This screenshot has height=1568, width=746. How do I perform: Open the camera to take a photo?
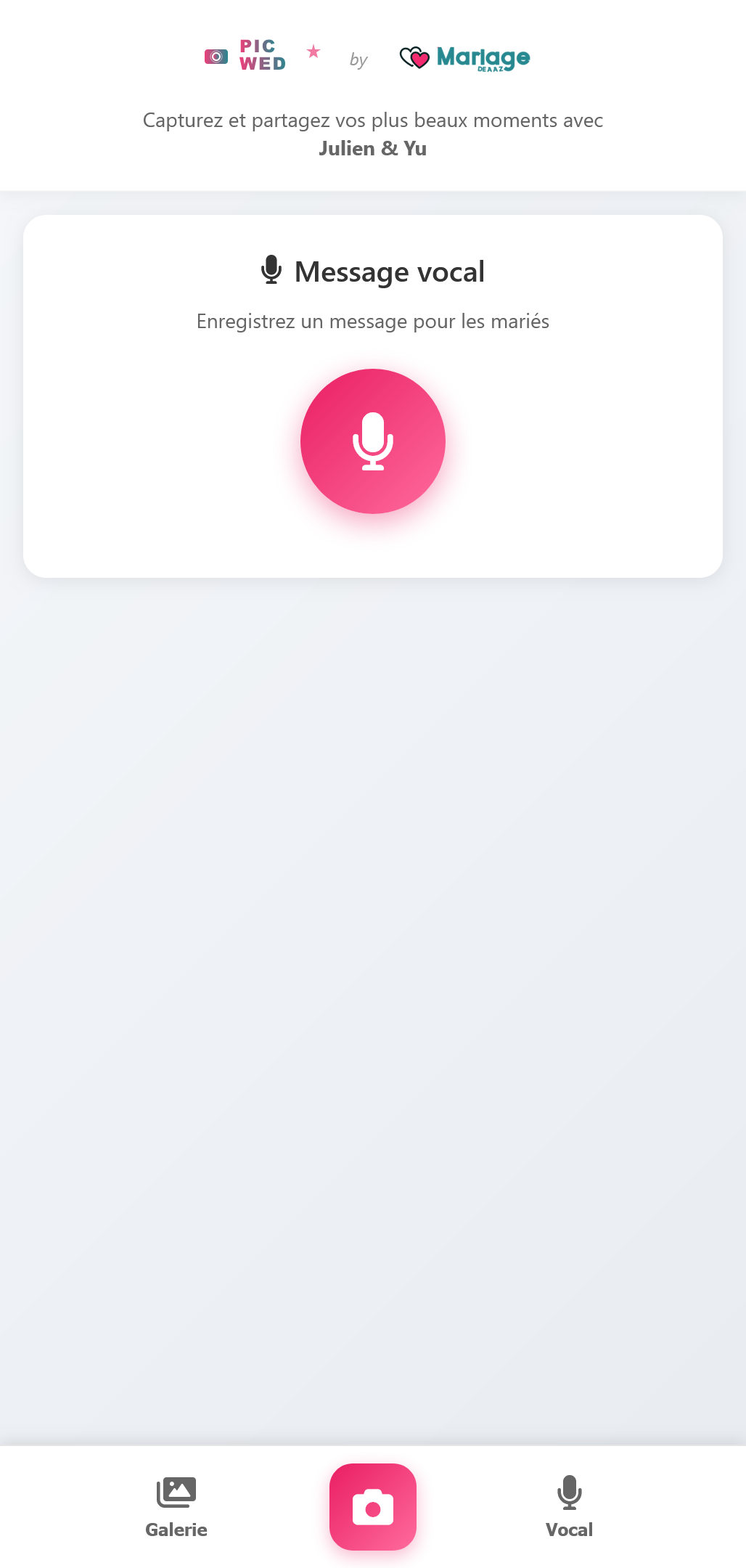(373, 1507)
